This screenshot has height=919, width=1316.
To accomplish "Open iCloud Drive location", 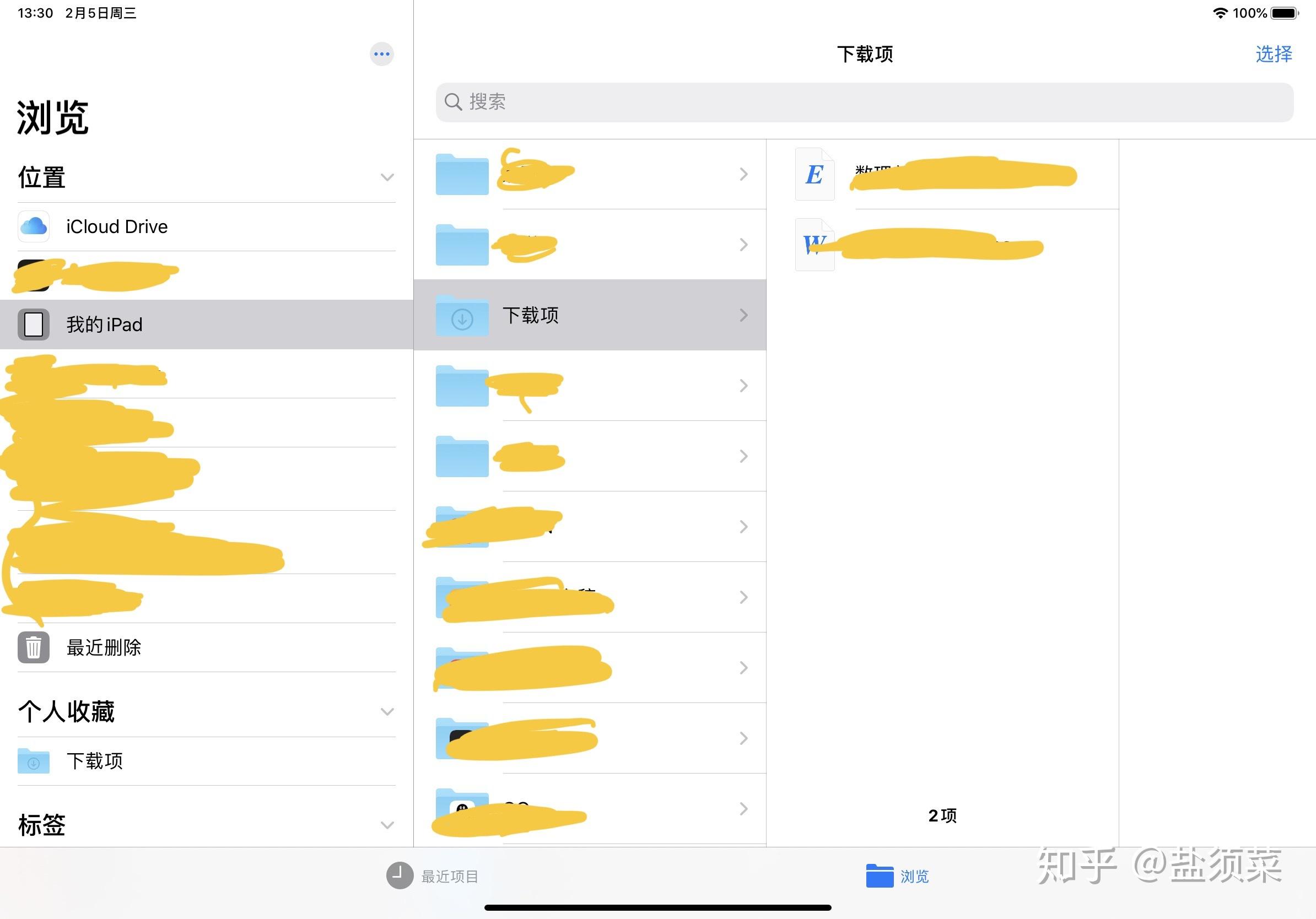I will click(x=117, y=227).
